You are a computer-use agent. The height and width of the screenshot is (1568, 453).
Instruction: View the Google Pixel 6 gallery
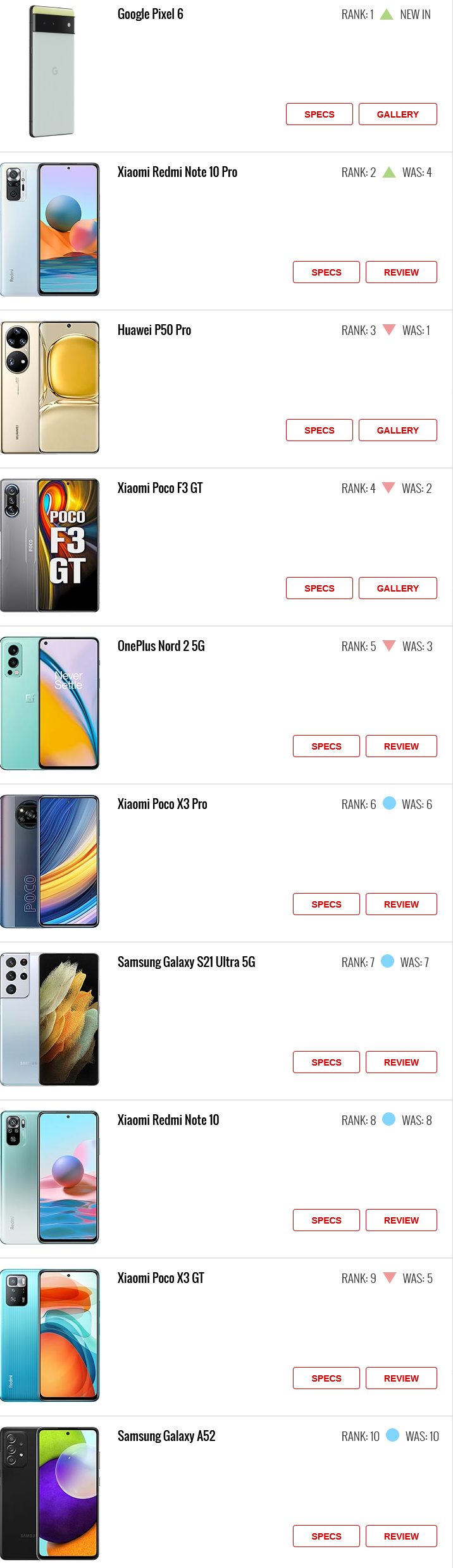coord(397,114)
